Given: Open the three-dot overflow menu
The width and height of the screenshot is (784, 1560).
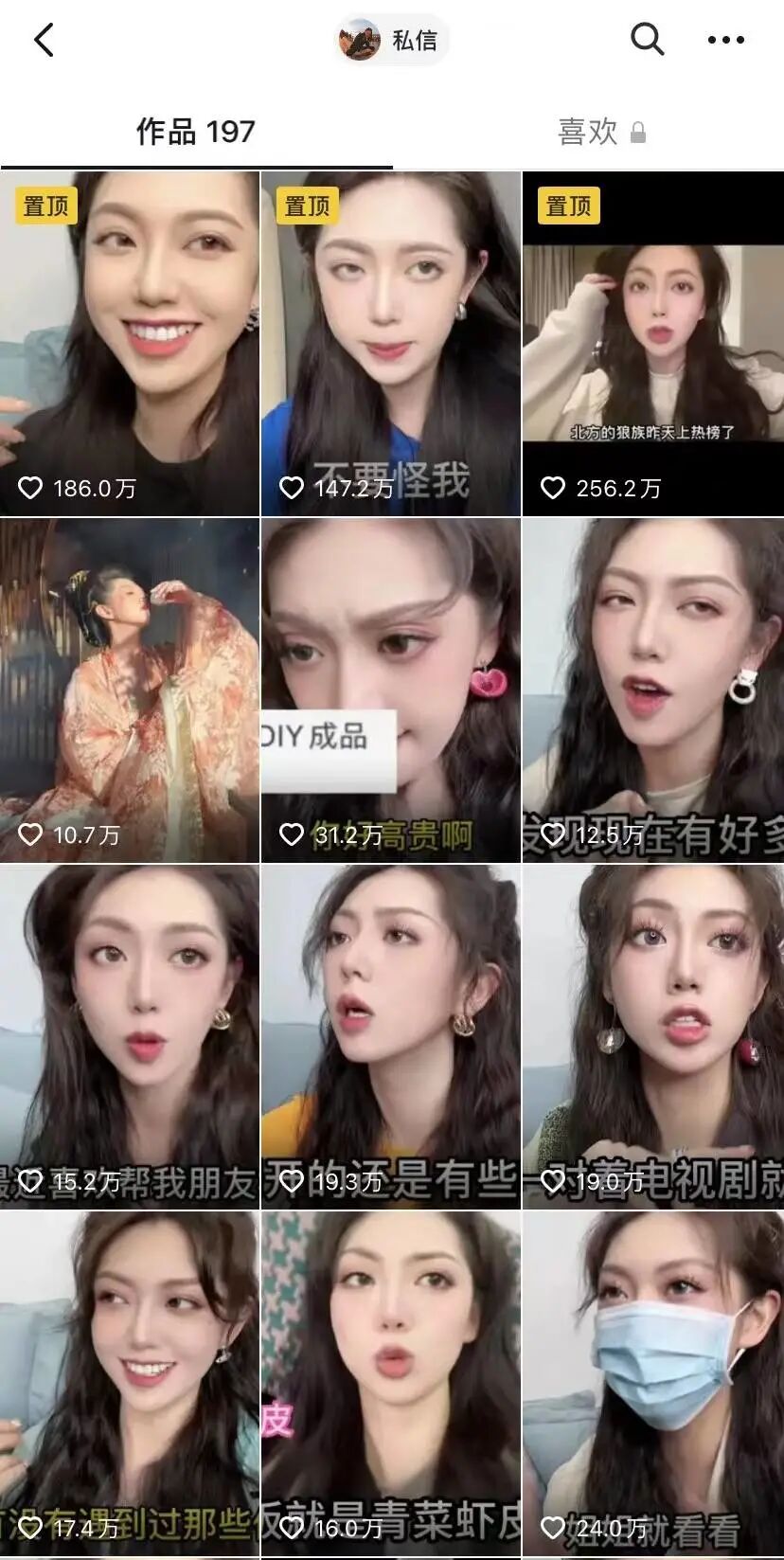Looking at the screenshot, I should (x=725, y=40).
